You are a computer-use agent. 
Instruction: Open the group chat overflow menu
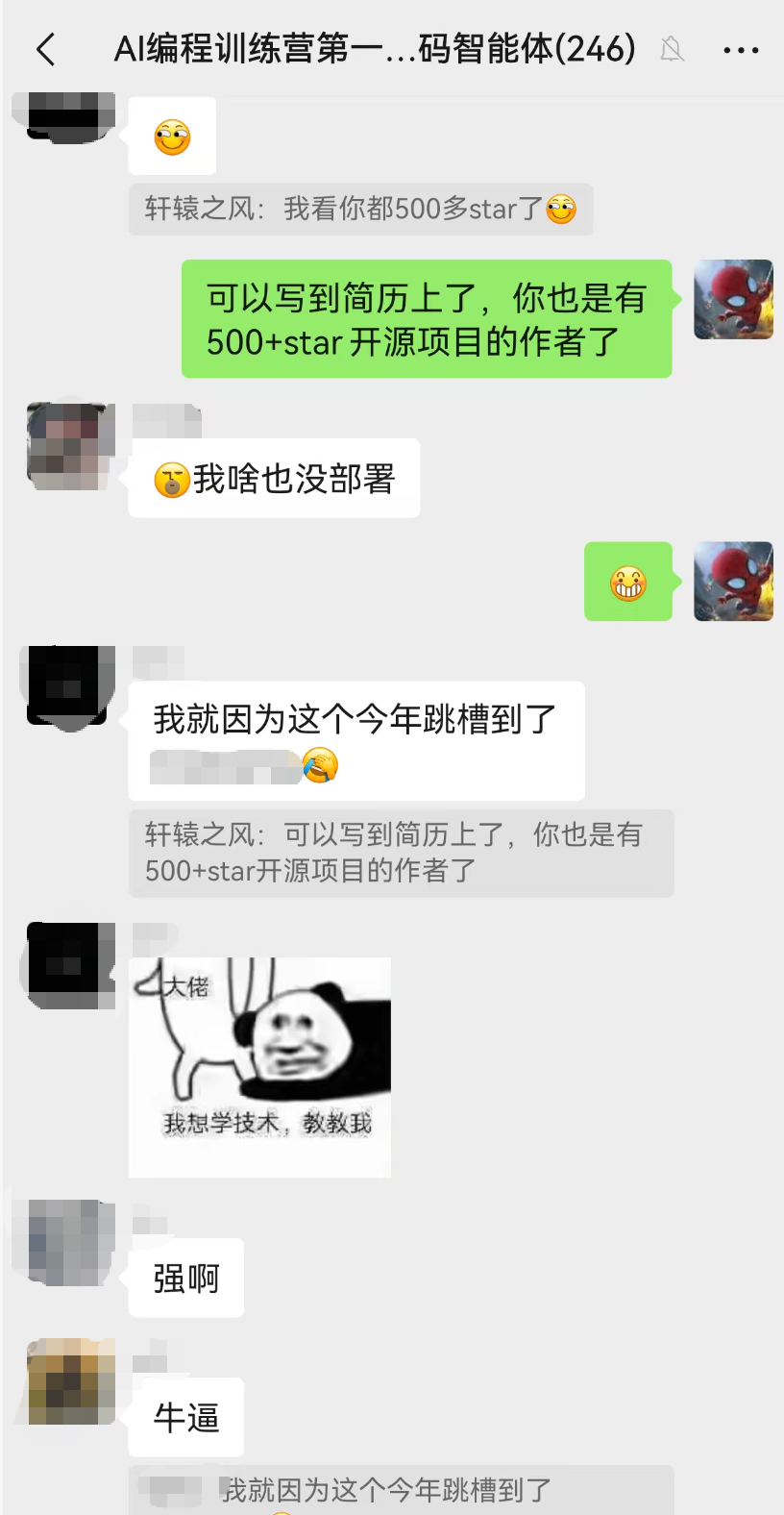741,50
